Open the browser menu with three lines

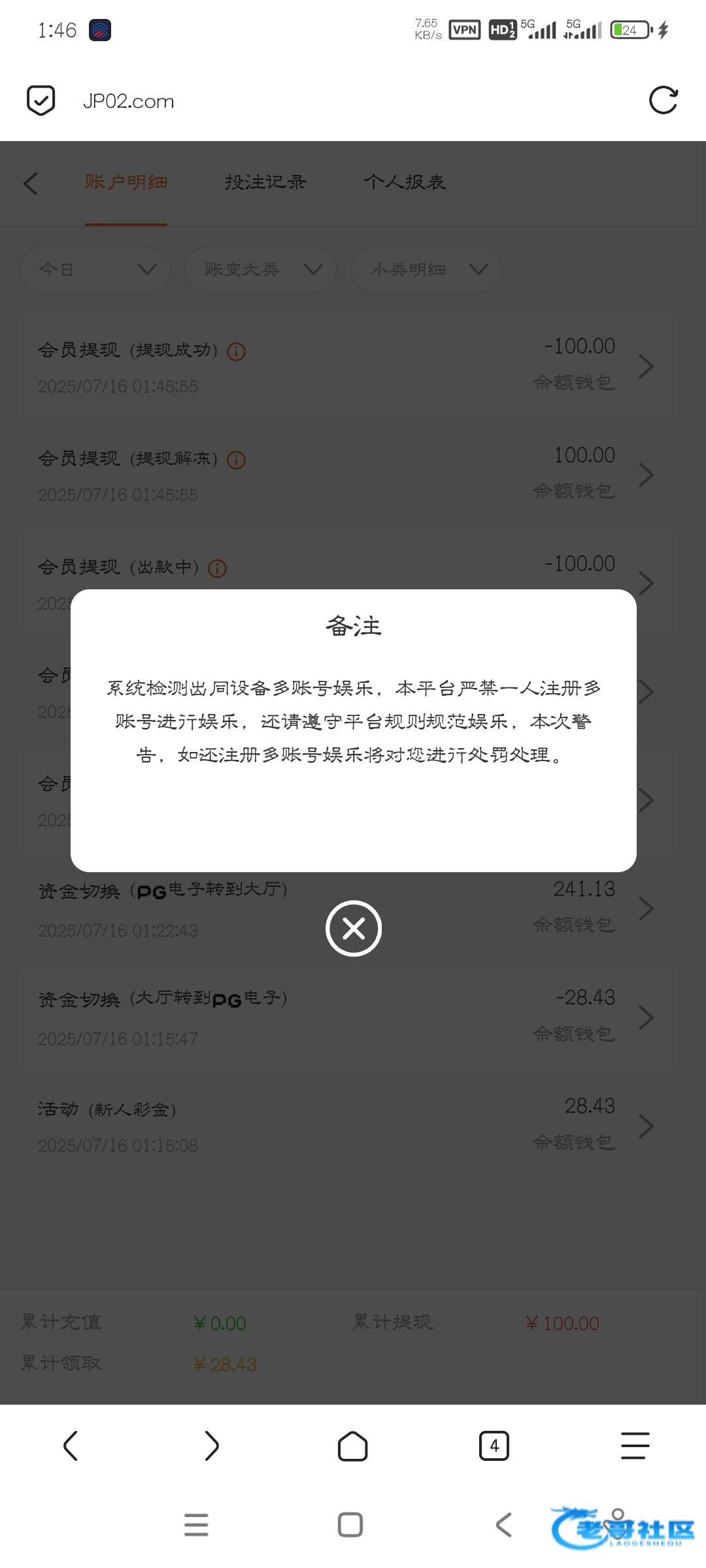[x=635, y=1445]
